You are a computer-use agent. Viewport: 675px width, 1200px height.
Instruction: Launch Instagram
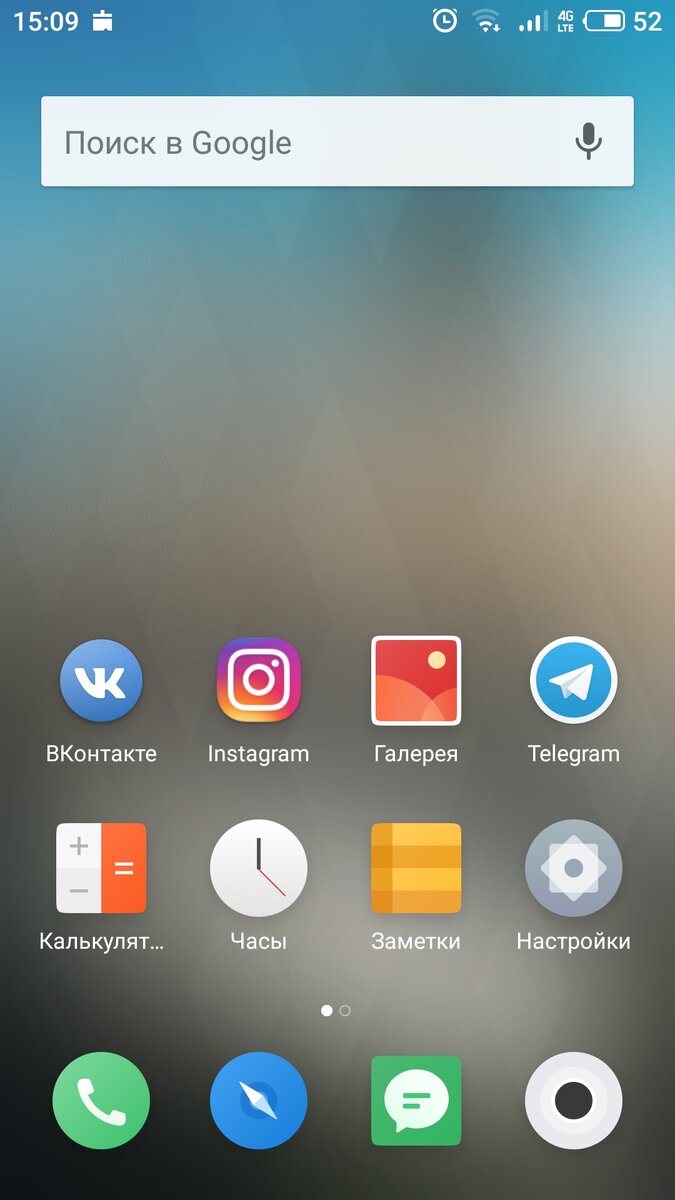point(258,681)
